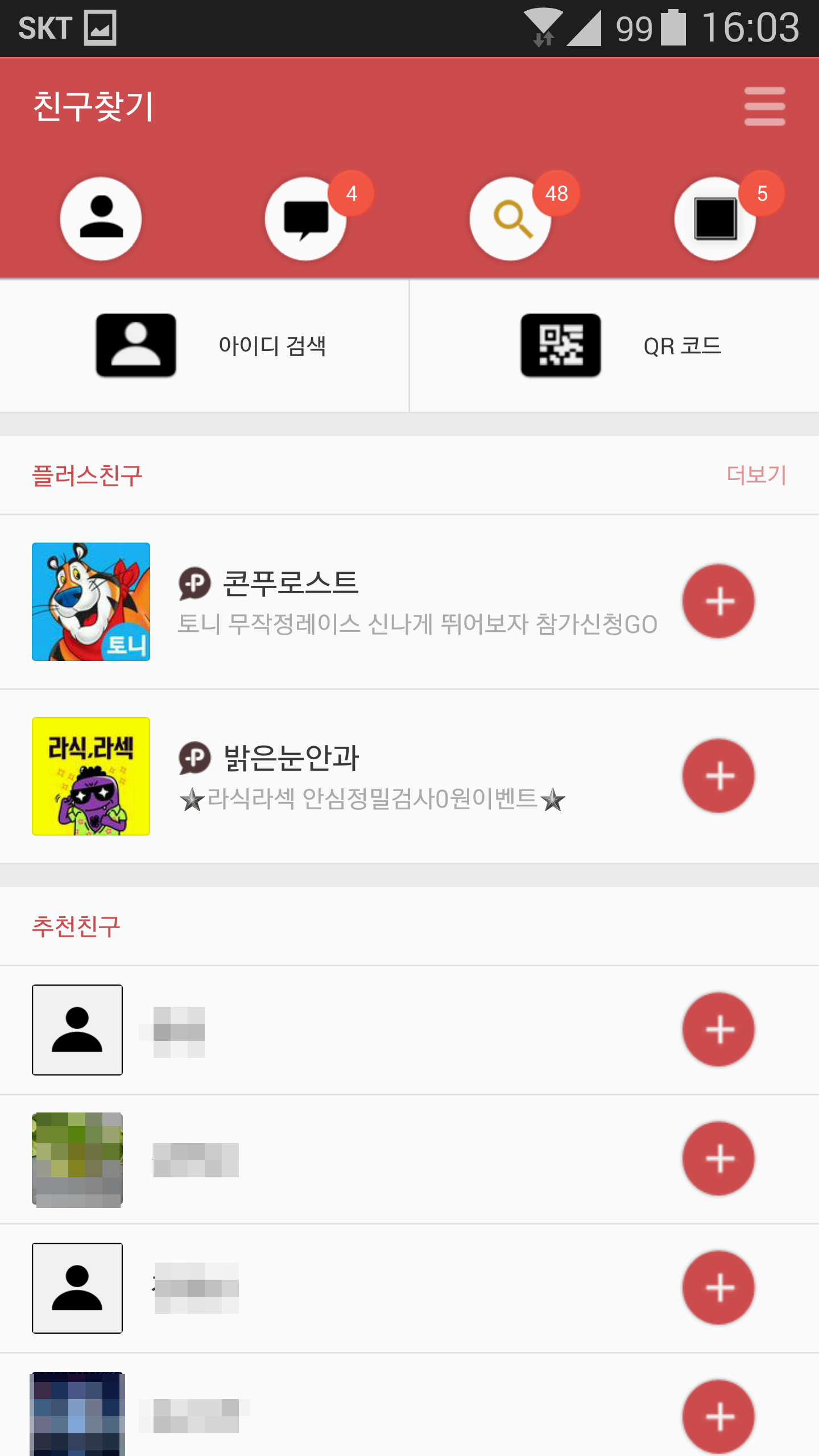The height and width of the screenshot is (1456, 819).
Task: Open the hamburger menu
Action: coord(764,106)
